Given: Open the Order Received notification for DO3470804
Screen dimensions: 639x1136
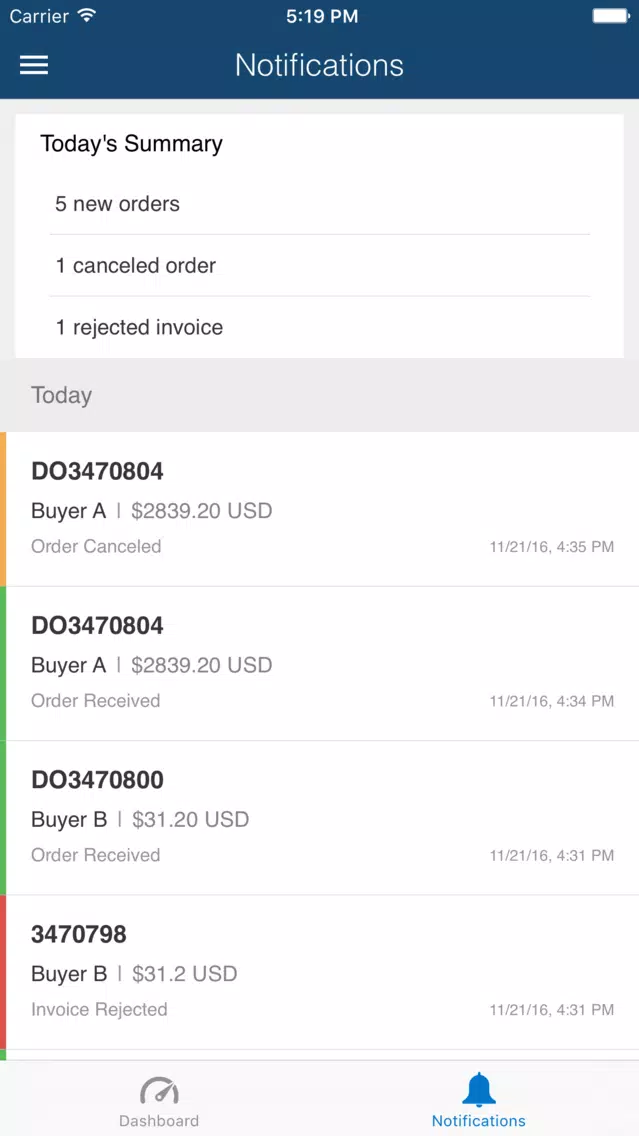Looking at the screenshot, I should [x=320, y=664].
